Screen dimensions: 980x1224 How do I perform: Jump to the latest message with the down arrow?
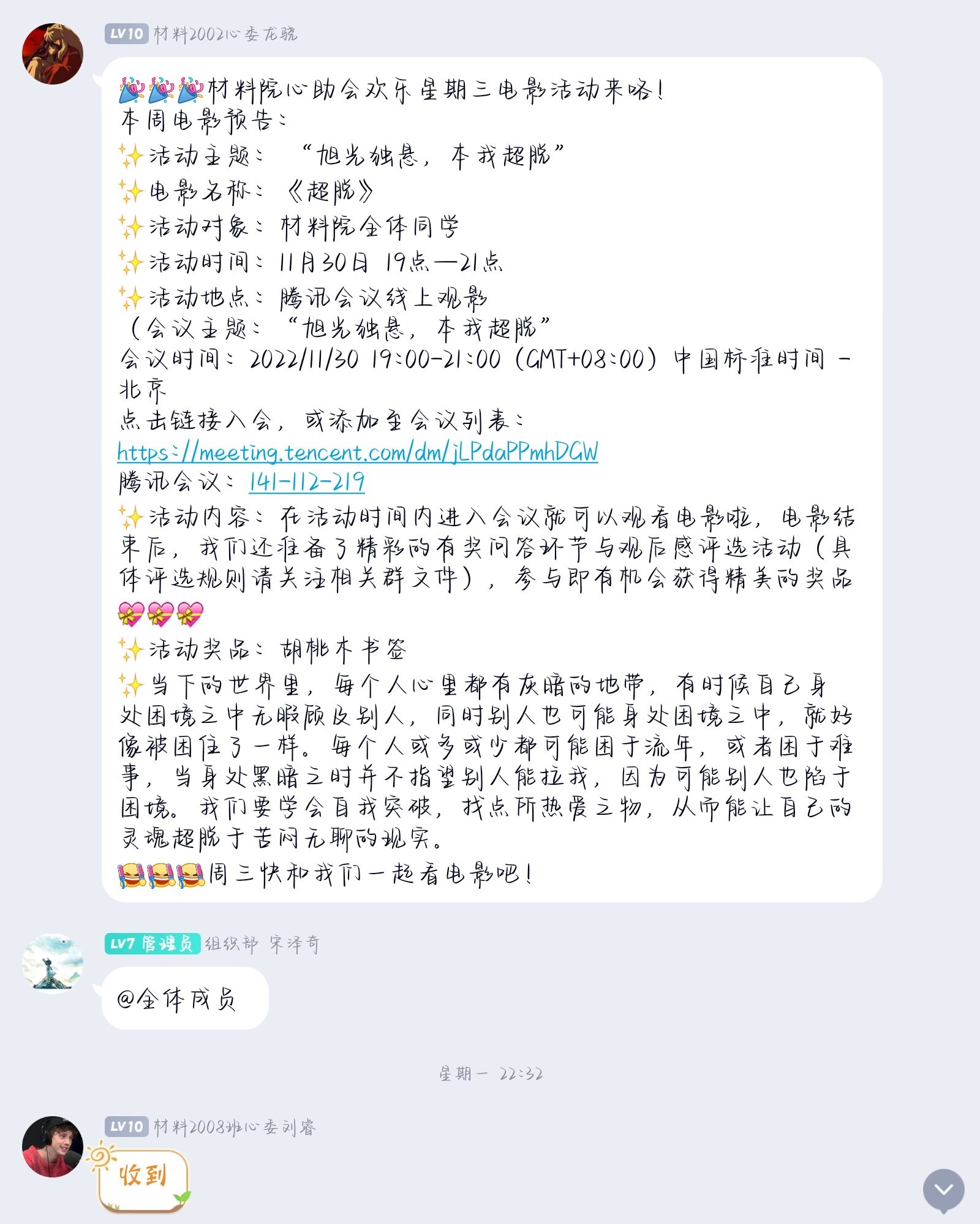(943, 1190)
